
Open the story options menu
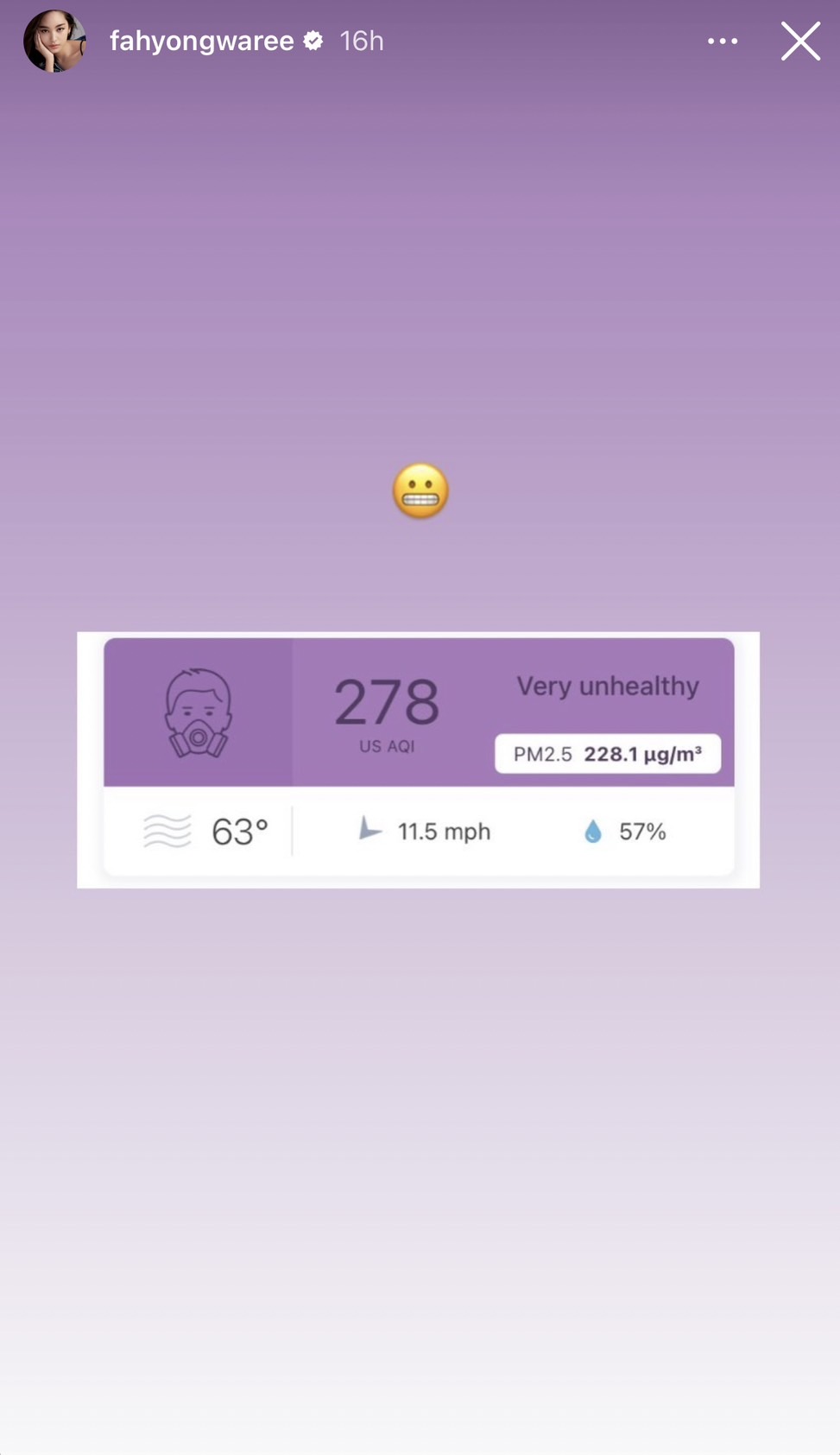tap(722, 41)
